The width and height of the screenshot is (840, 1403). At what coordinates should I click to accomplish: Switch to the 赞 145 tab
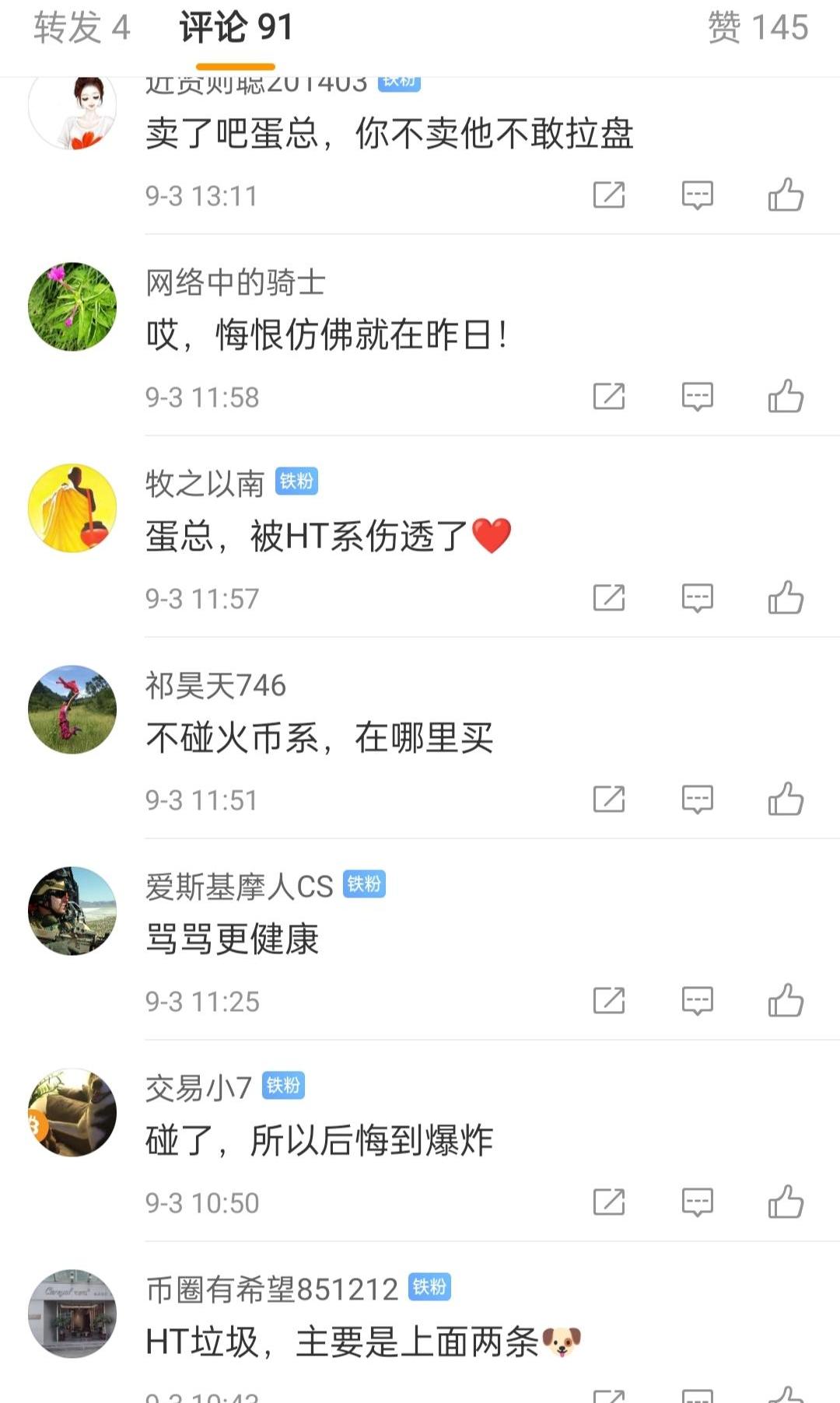pos(758,28)
